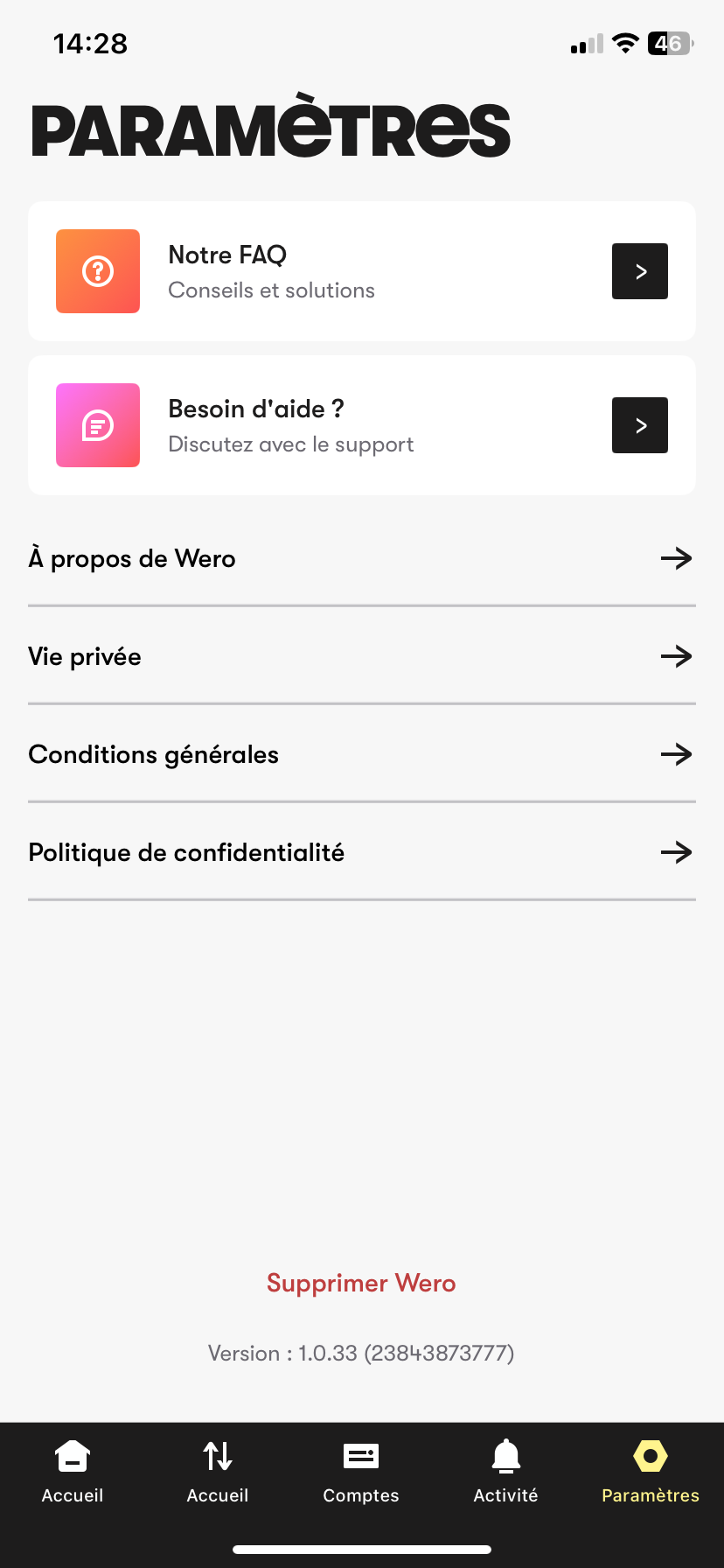Viewport: 724px width, 1568px height.
Task: Open À propos de Wero
Action: coord(362,558)
